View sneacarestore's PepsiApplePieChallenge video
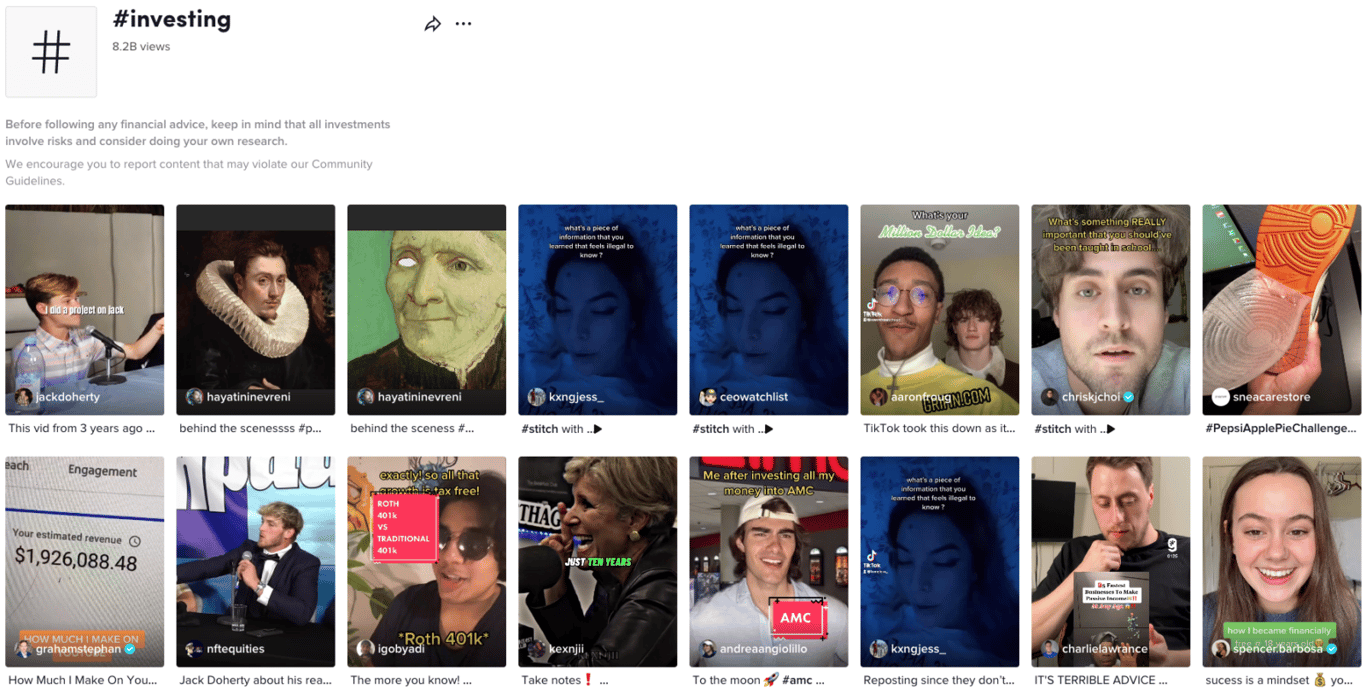Screen dimensions: 1366x700 pyautogui.click(x=1282, y=310)
